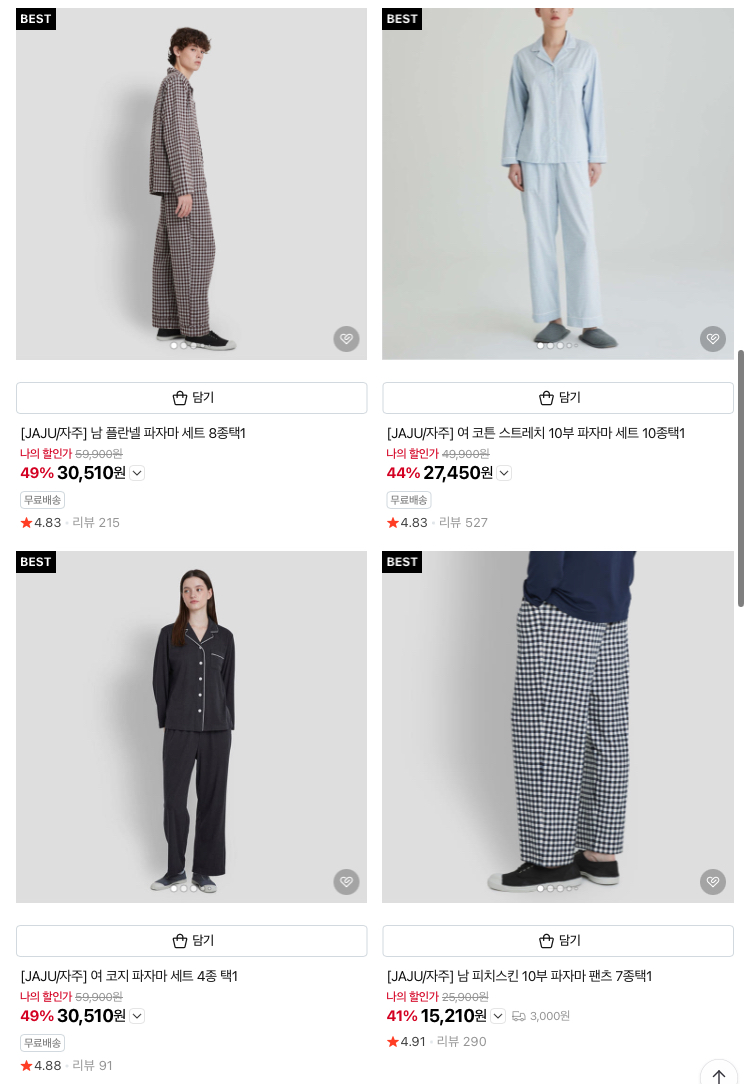Open [JAJU/자주] 남 피치스킨 파자마 팬츠 title
This screenshot has width=750, height=1084.
tap(519, 976)
